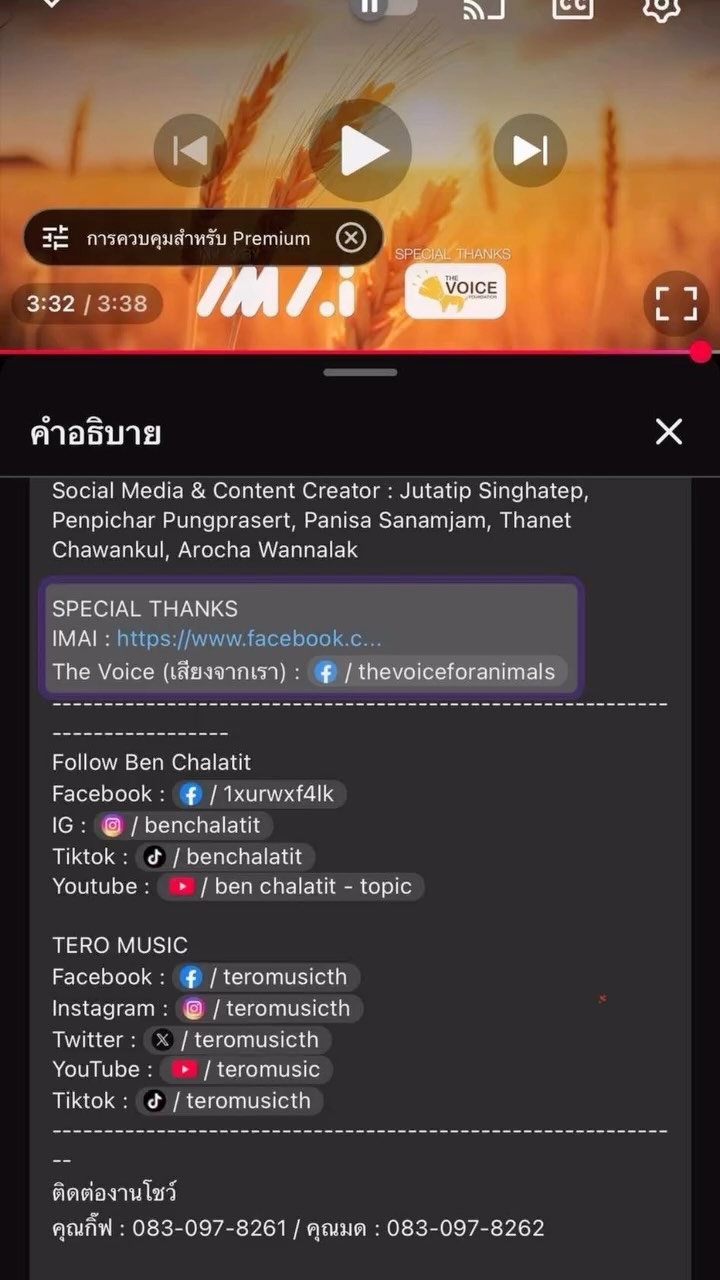Viewport: 720px width, 1280px height.
Task: Open video settings gear
Action: click(661, 8)
